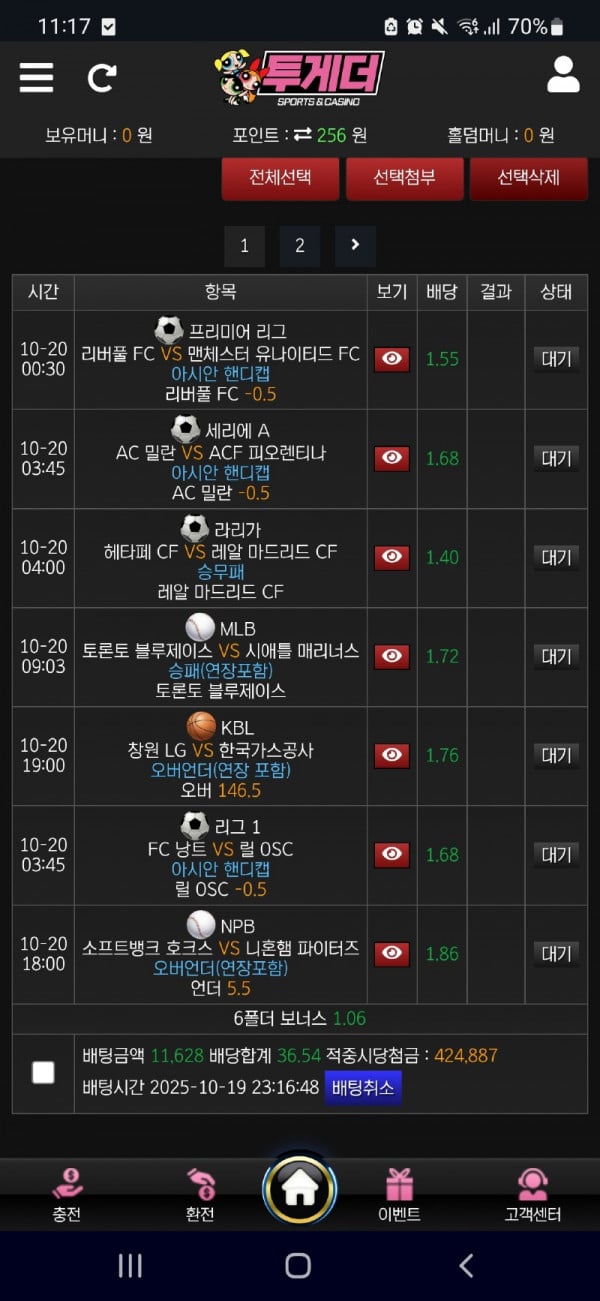
Task: Tap the 선택삭제 button
Action: pos(528,178)
